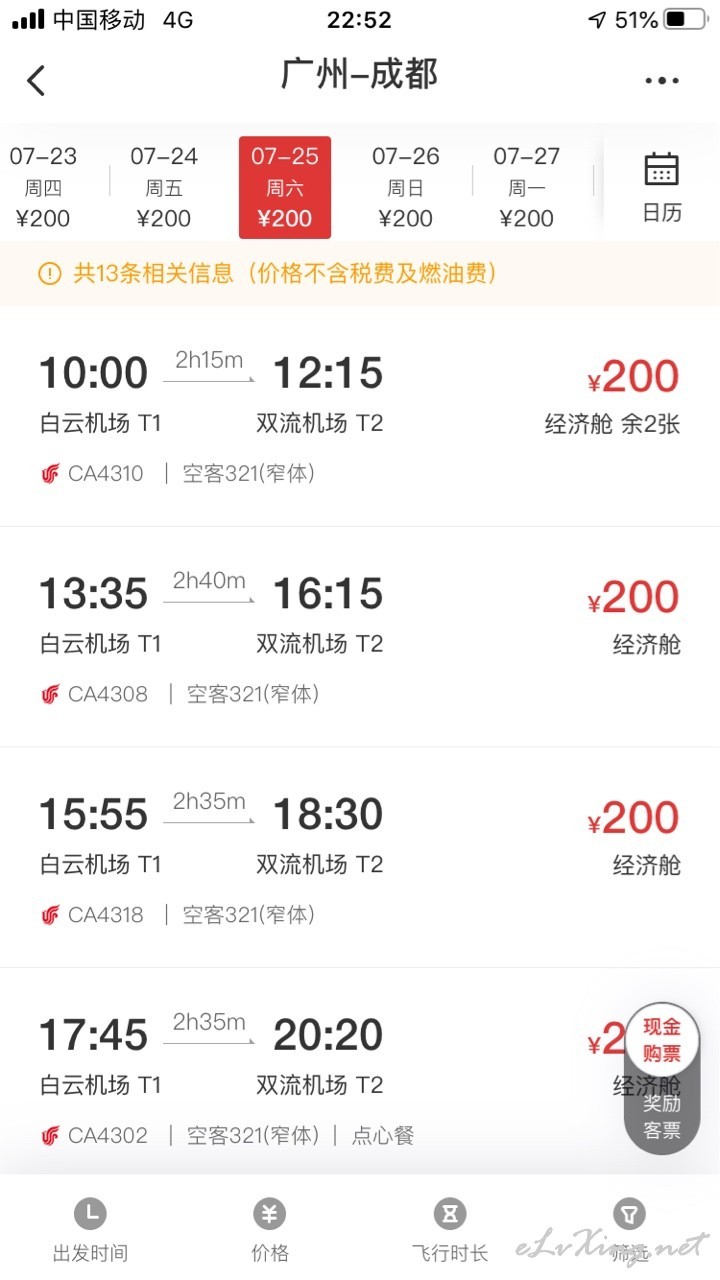
Task: Open flight CA4310 departing 10:00
Action: [x=360, y=416]
